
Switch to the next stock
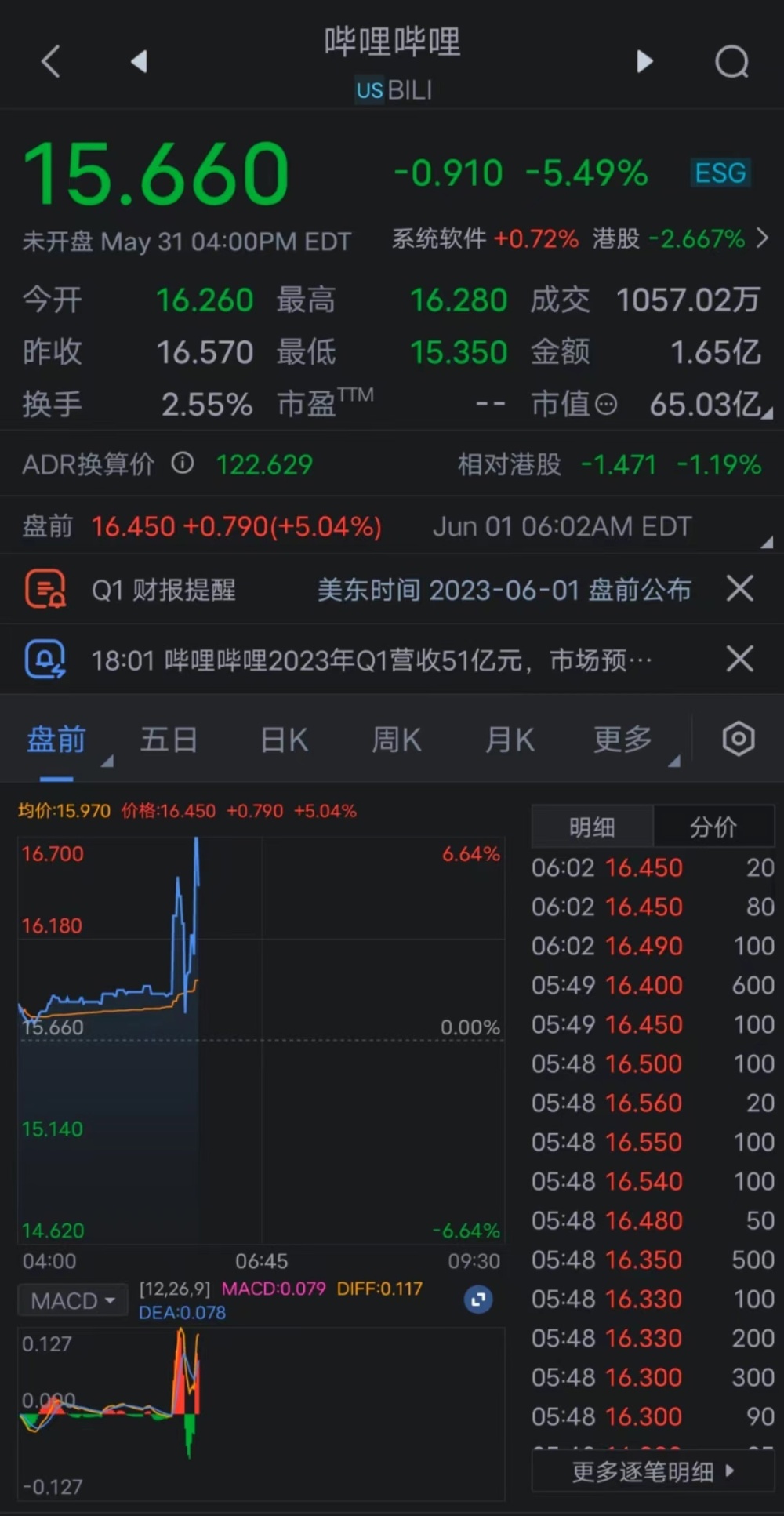[x=644, y=61]
